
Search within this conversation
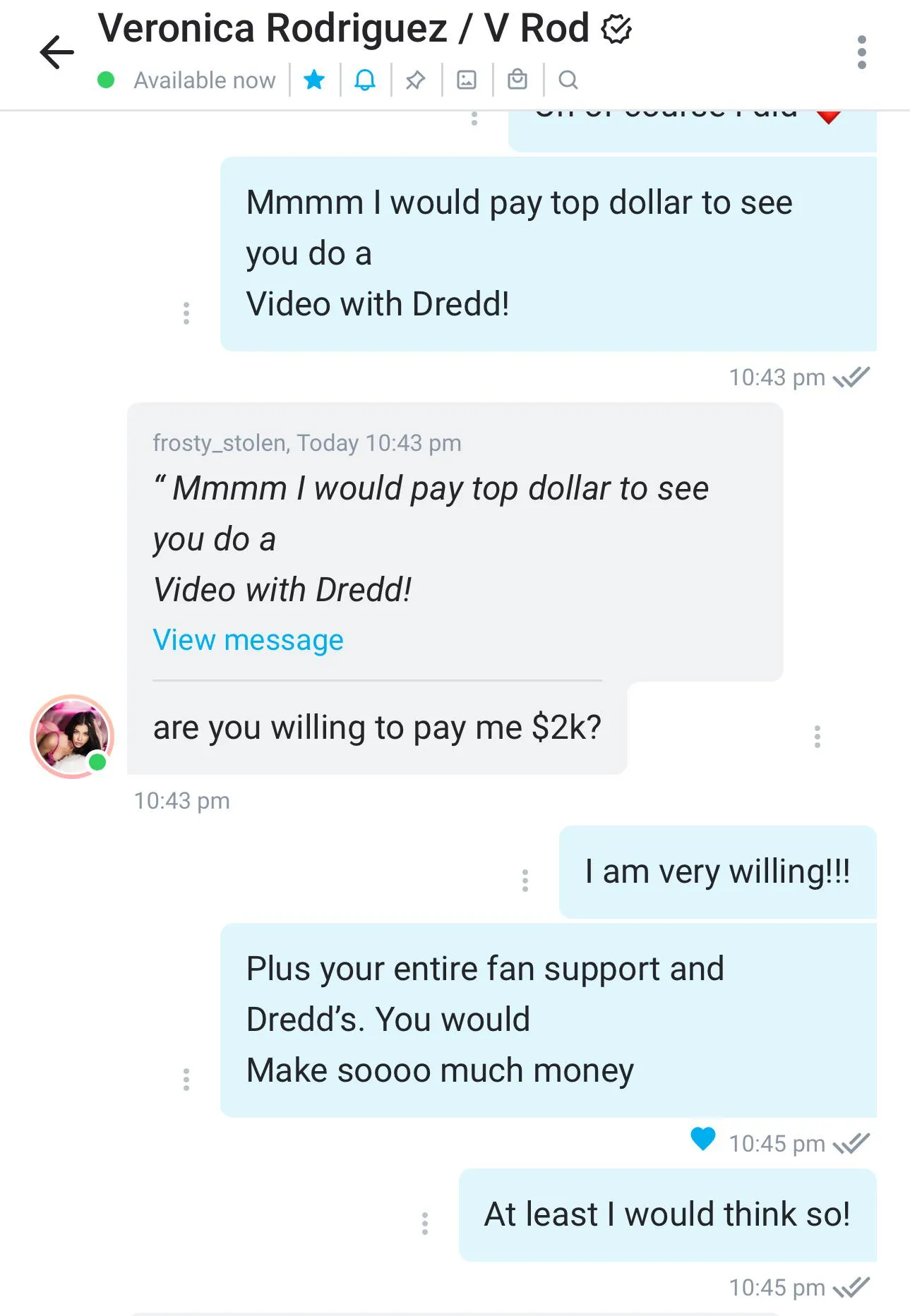[568, 80]
